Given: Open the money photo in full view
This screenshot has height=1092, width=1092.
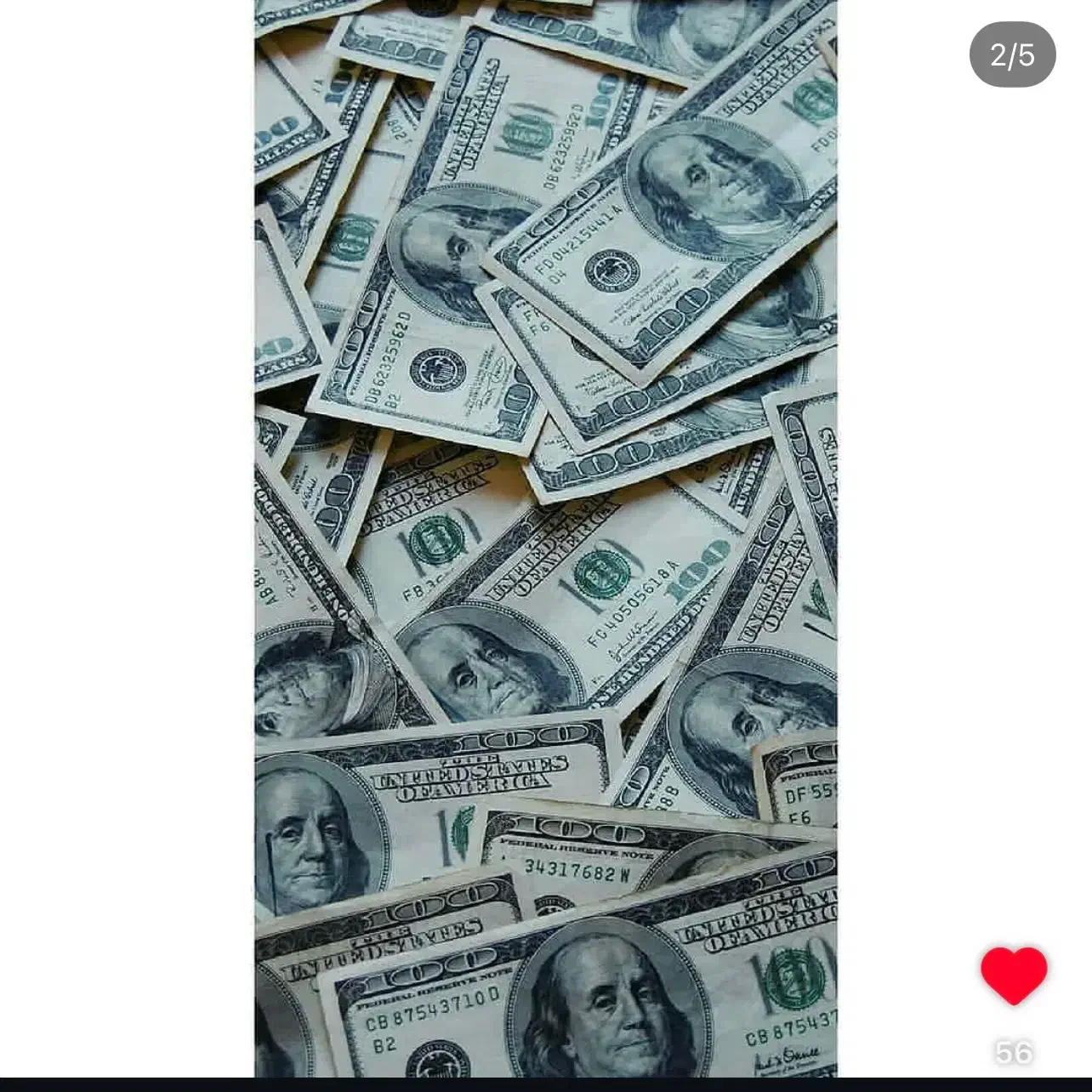Looking at the screenshot, I should point(545,539).
